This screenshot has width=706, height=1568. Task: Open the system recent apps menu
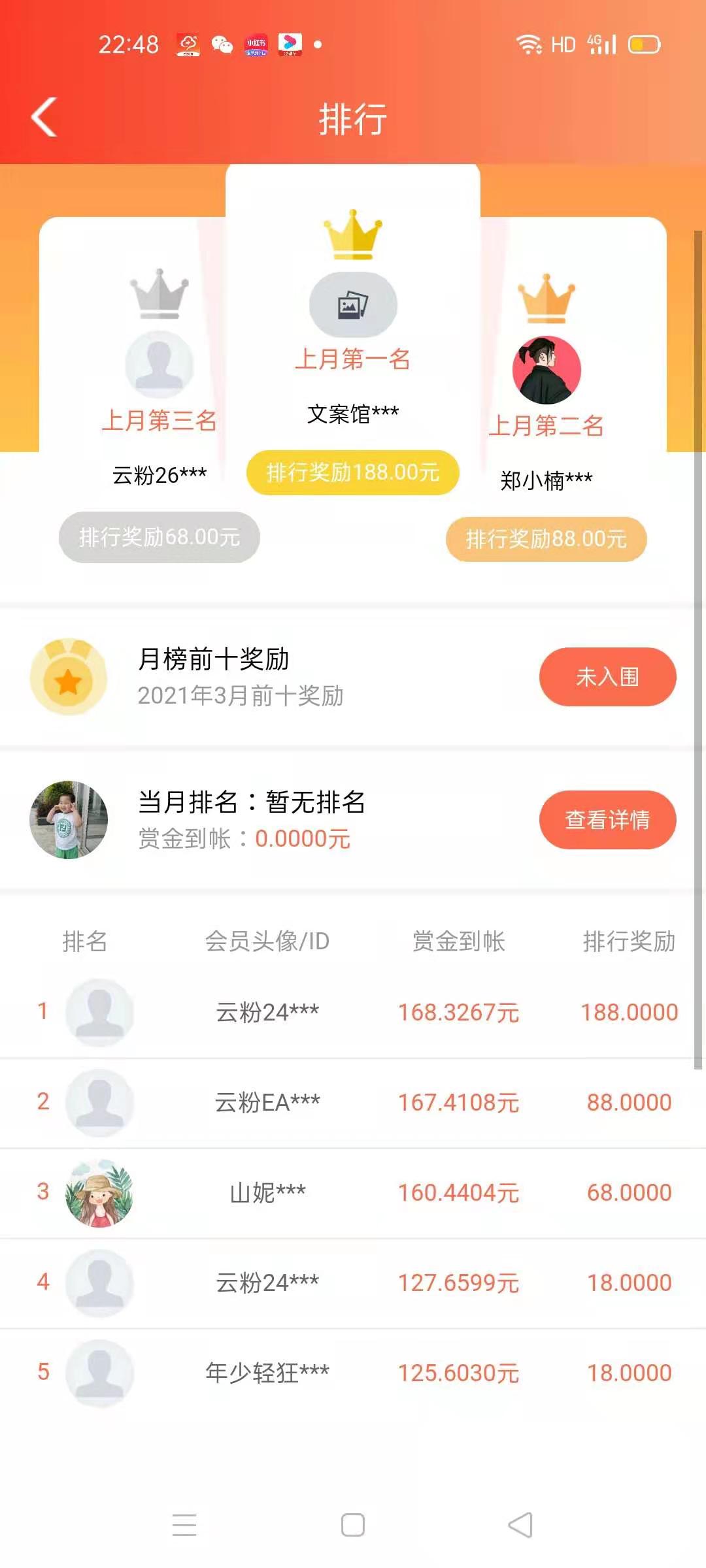(x=184, y=1525)
